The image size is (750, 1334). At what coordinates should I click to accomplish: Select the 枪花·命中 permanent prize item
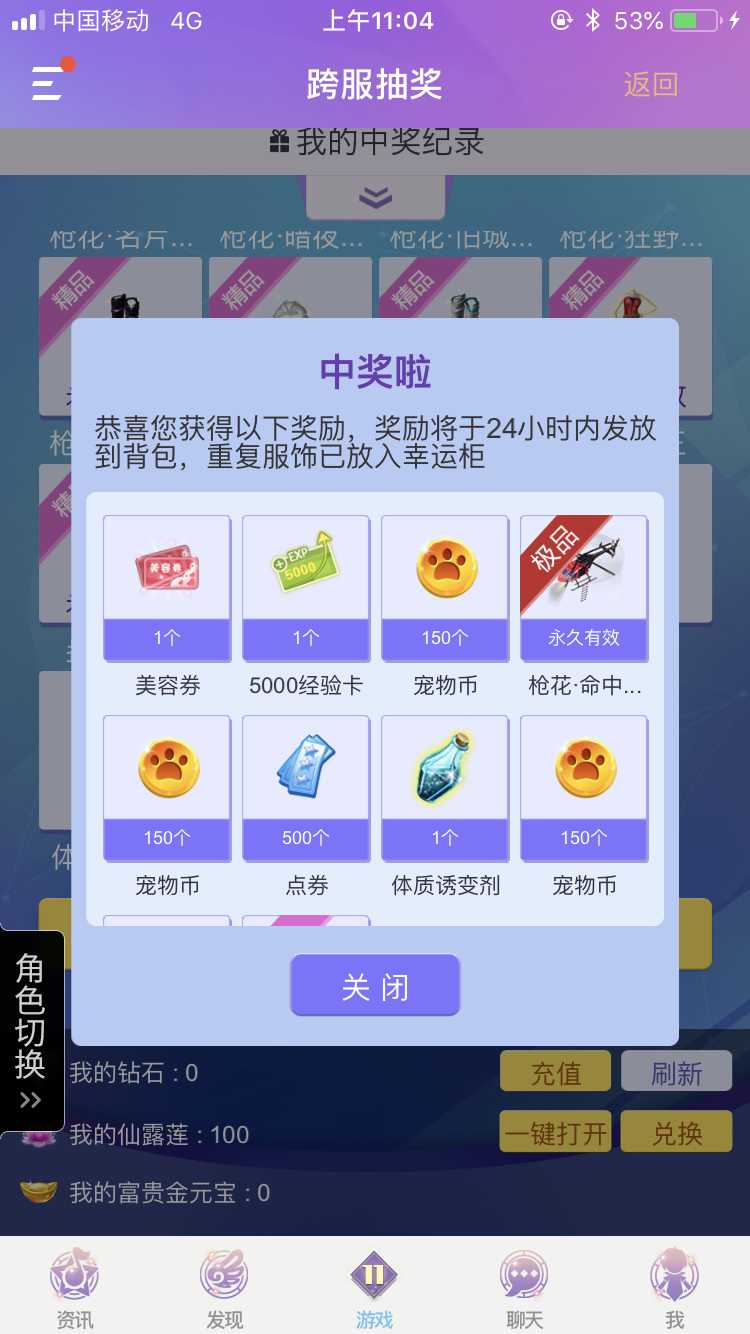[x=584, y=588]
